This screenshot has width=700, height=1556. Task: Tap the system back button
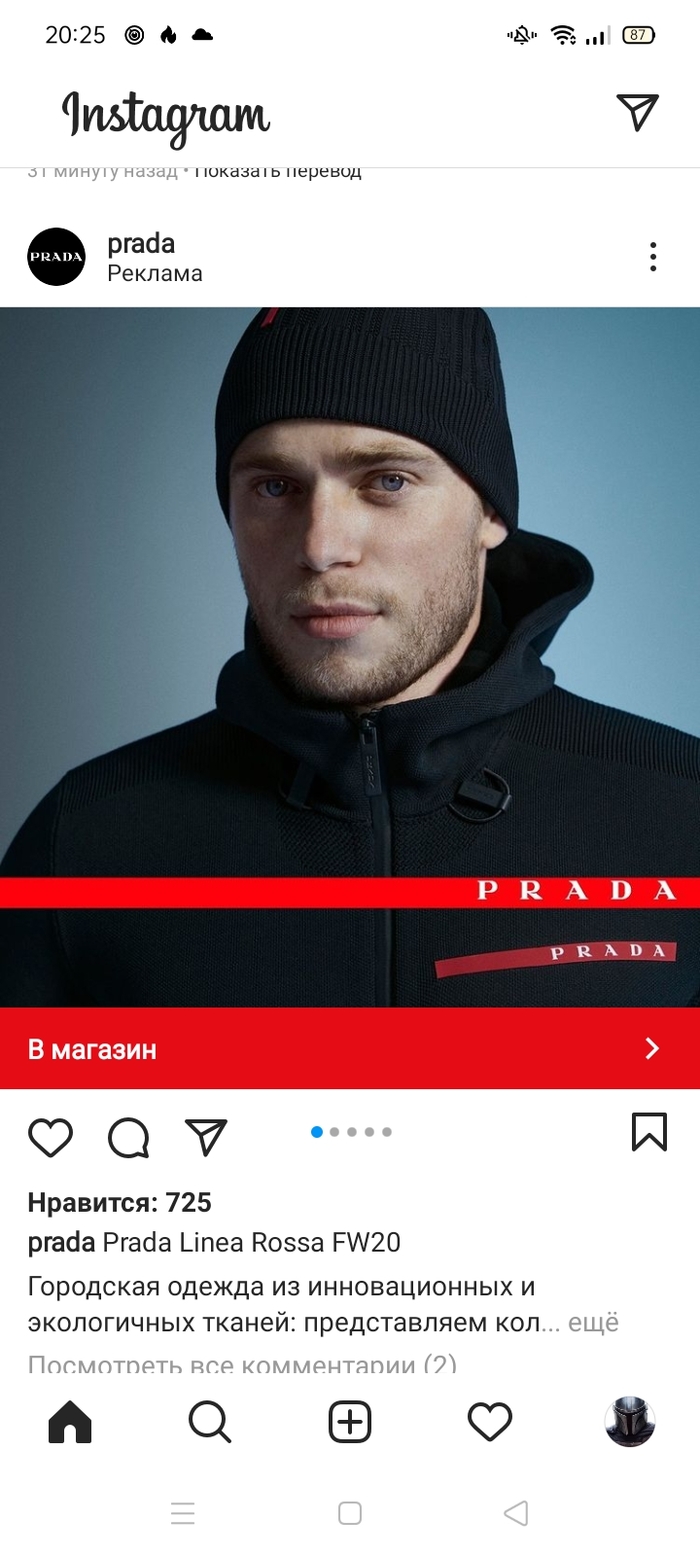pyautogui.click(x=516, y=1513)
